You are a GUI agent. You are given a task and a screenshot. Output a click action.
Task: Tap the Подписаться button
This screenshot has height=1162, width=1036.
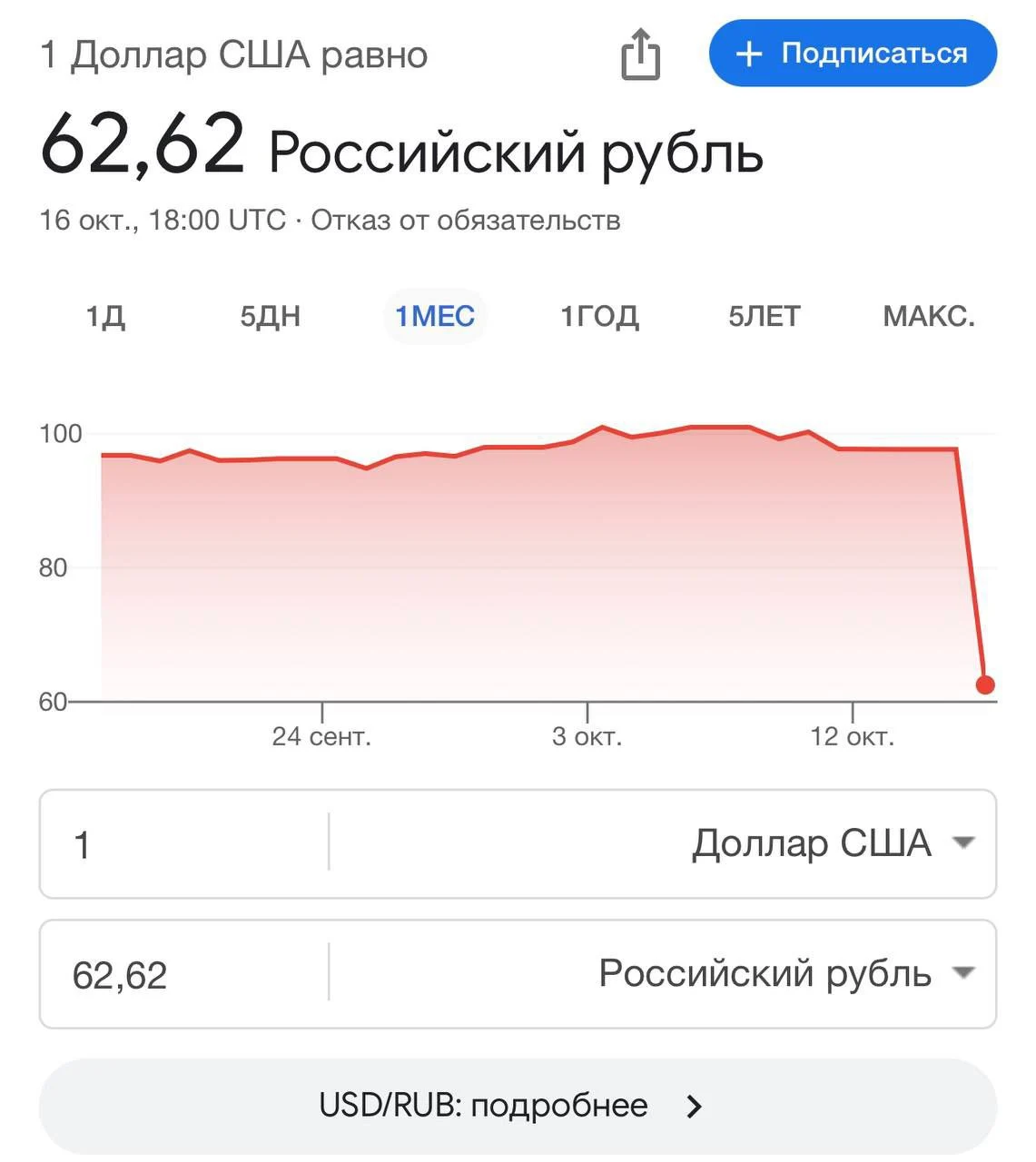point(853,54)
